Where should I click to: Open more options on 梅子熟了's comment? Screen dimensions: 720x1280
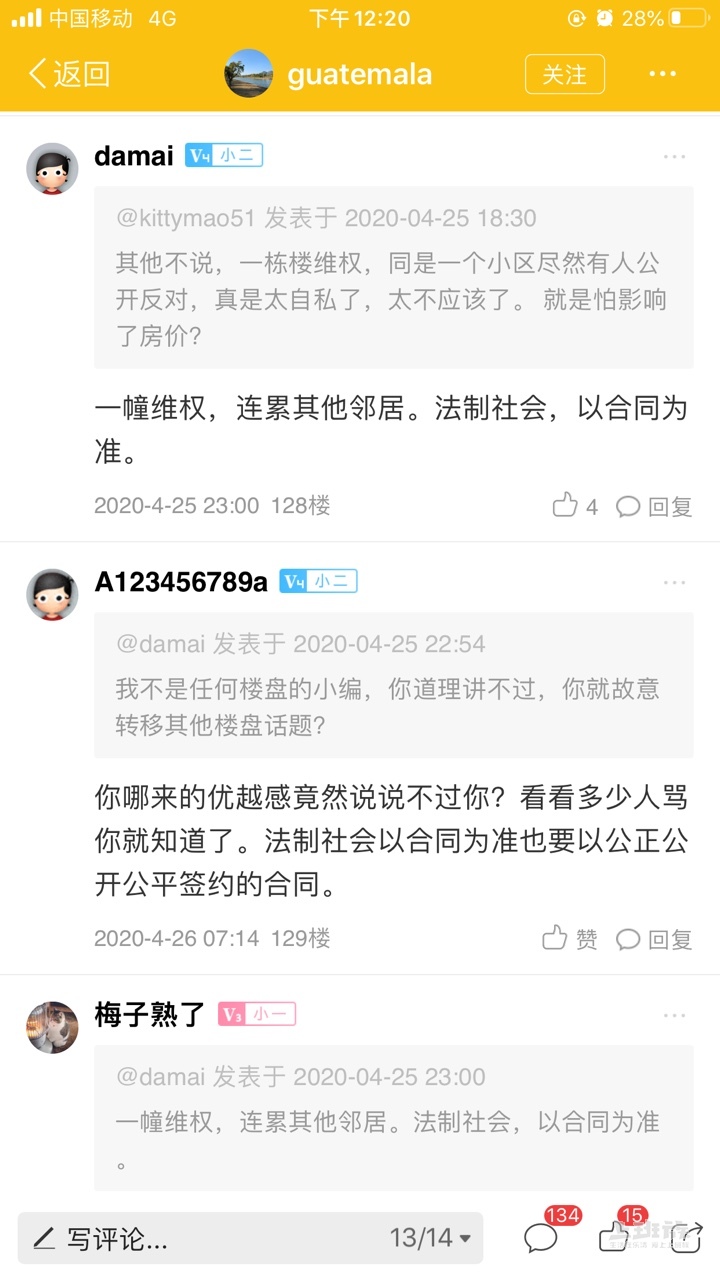(675, 1015)
